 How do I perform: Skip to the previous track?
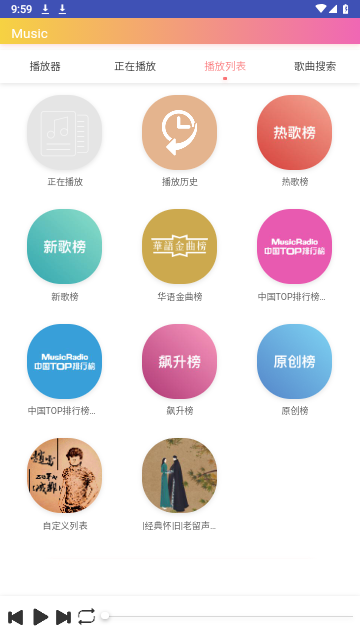tap(16, 617)
